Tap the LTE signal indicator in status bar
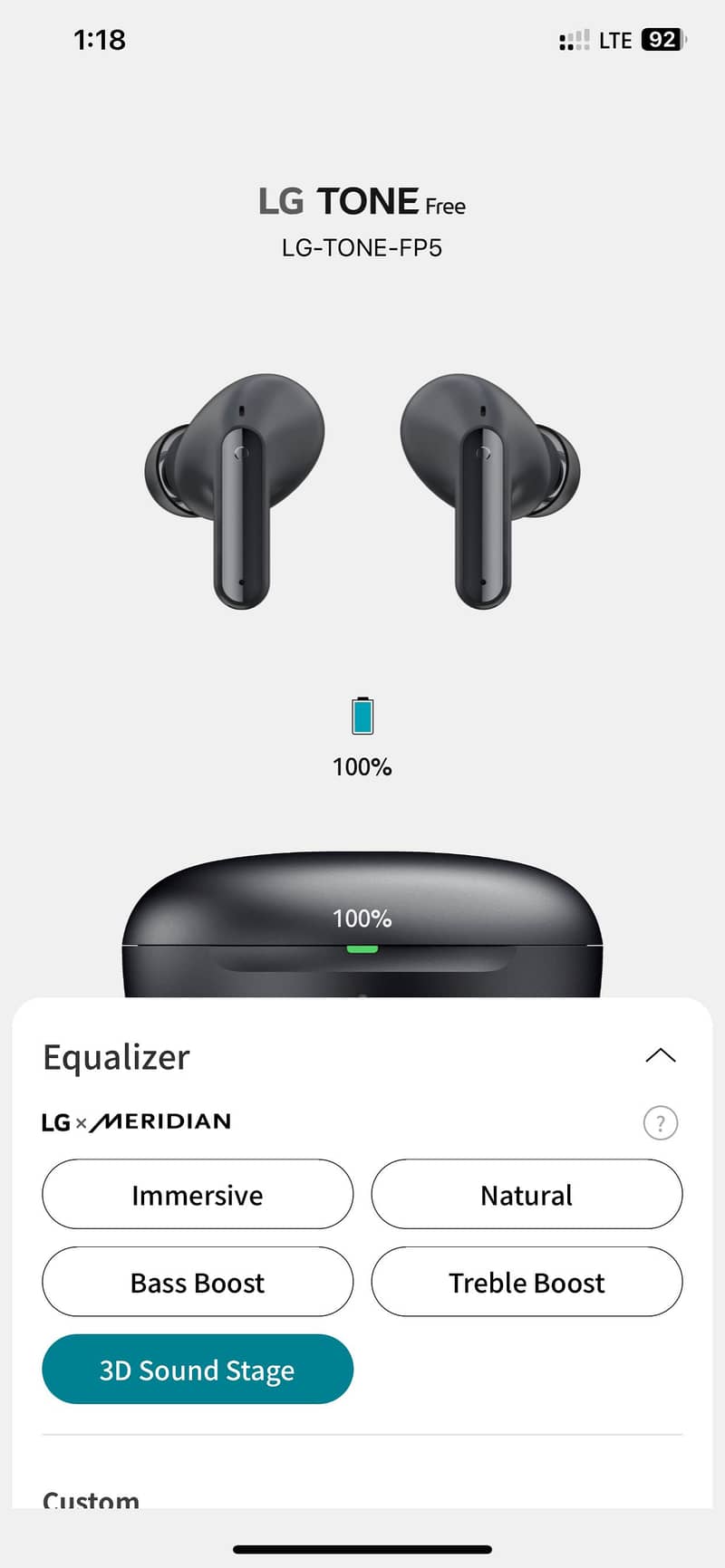 (x=615, y=40)
